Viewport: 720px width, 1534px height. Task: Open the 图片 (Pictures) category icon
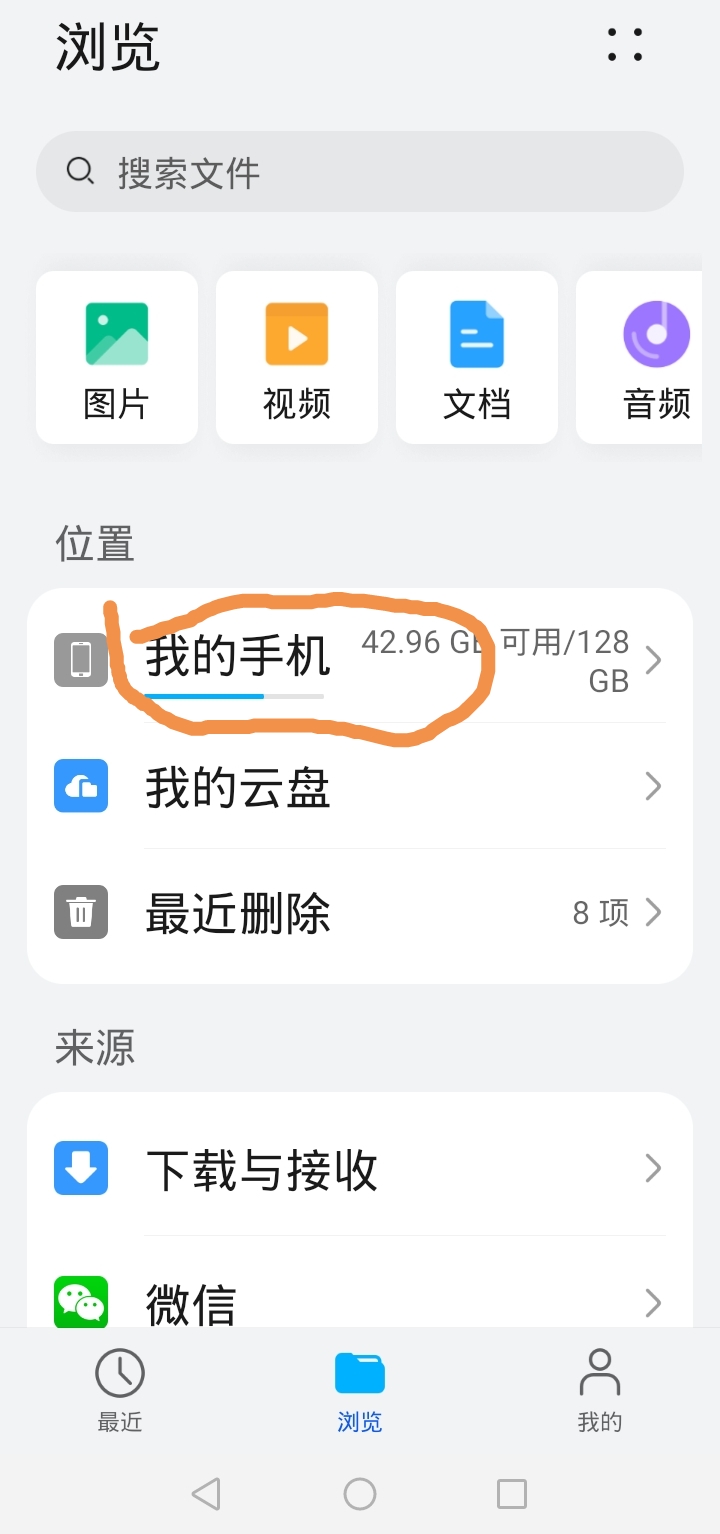[x=116, y=333]
